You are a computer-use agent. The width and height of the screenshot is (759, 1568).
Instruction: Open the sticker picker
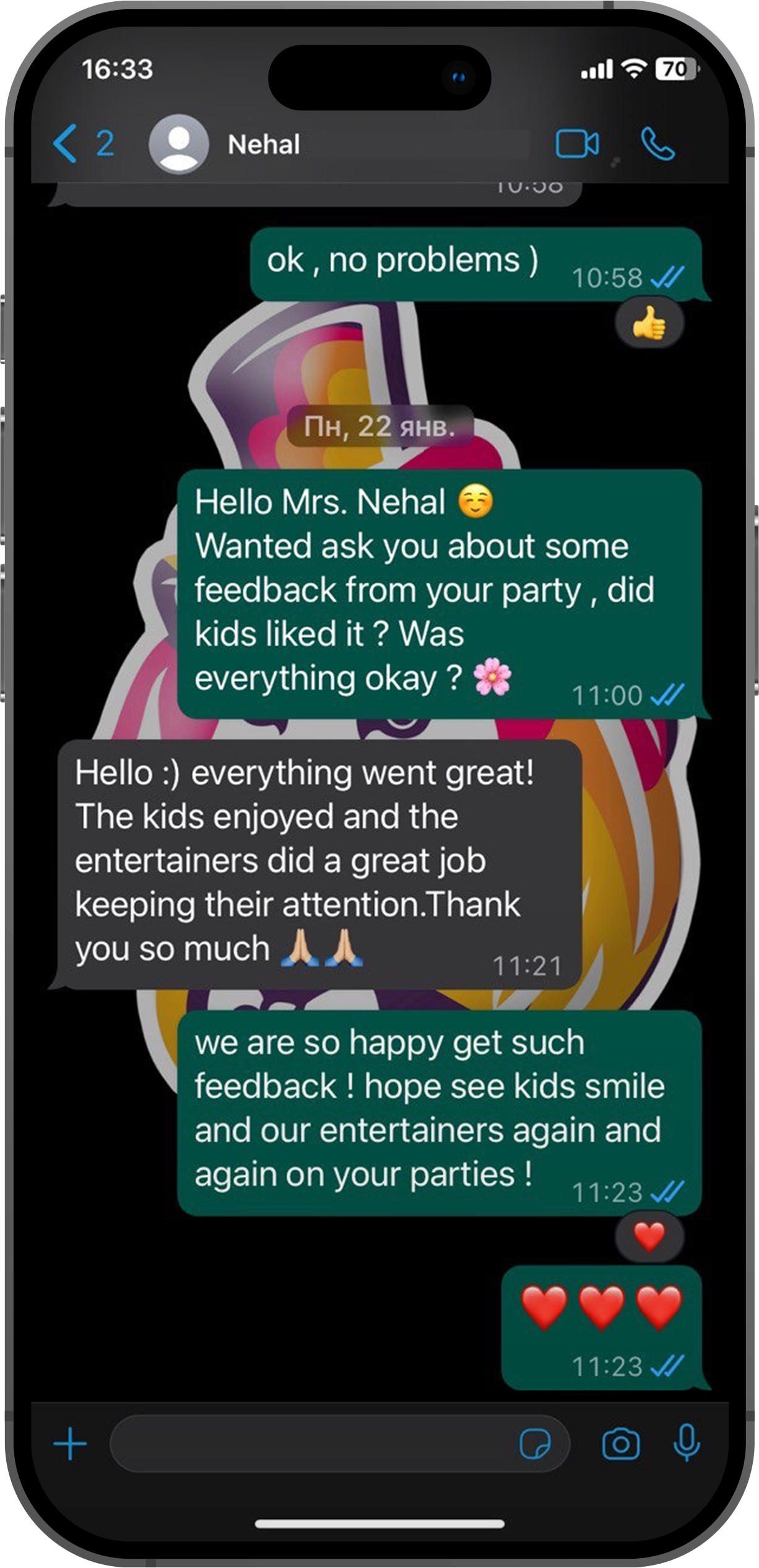(535, 1444)
